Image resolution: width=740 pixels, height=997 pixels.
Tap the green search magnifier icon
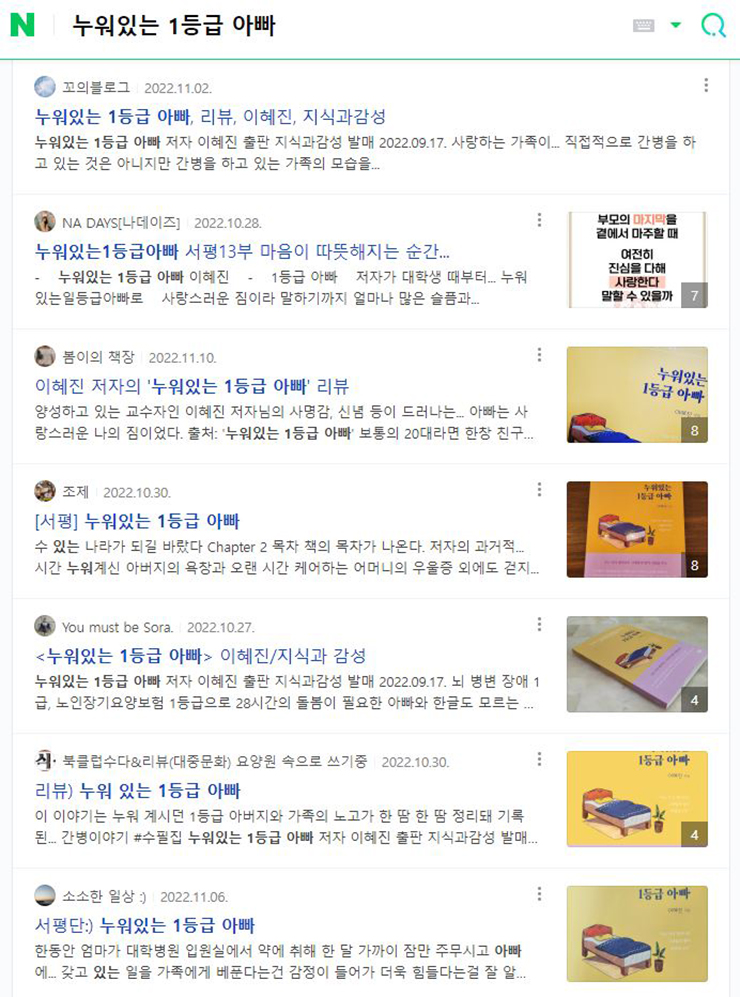(713, 26)
